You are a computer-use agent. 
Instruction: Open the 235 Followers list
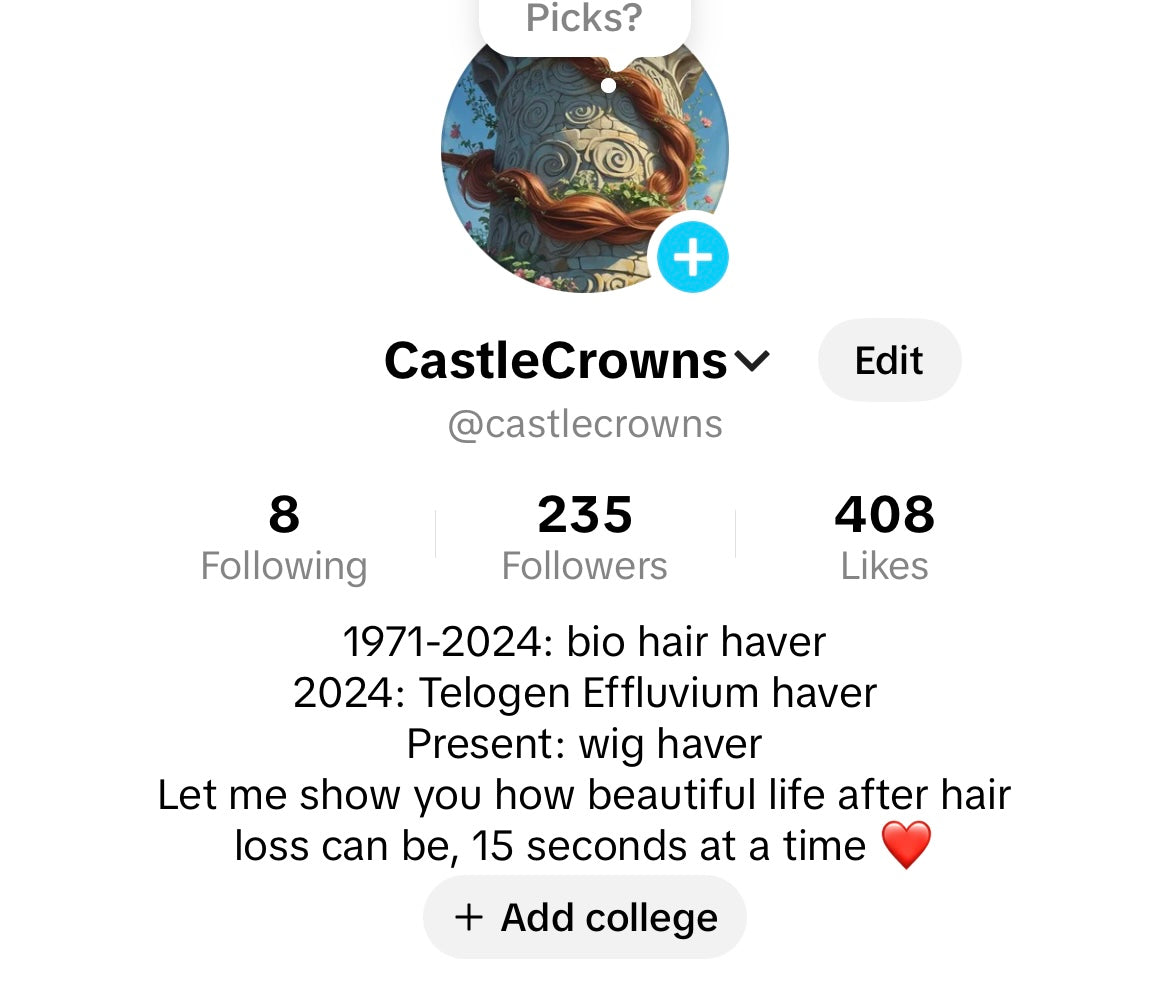tap(585, 538)
